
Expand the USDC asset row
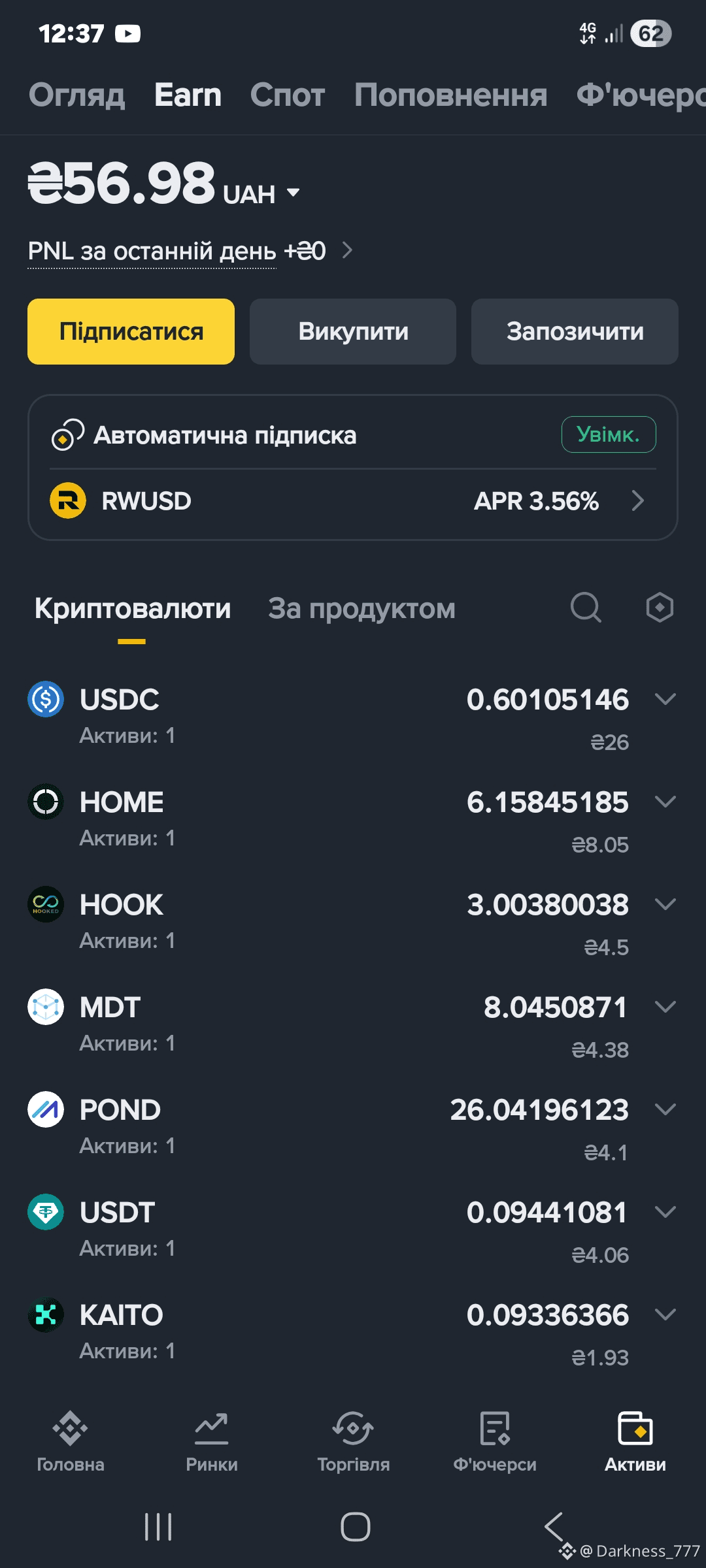tap(665, 699)
